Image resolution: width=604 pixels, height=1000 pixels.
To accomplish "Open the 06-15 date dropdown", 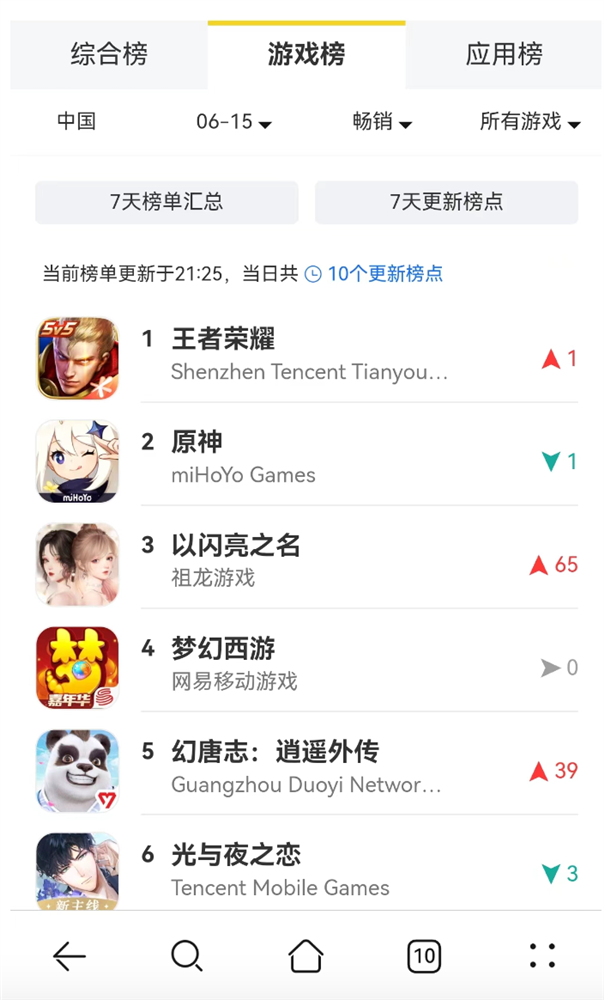I will pyautogui.click(x=234, y=122).
